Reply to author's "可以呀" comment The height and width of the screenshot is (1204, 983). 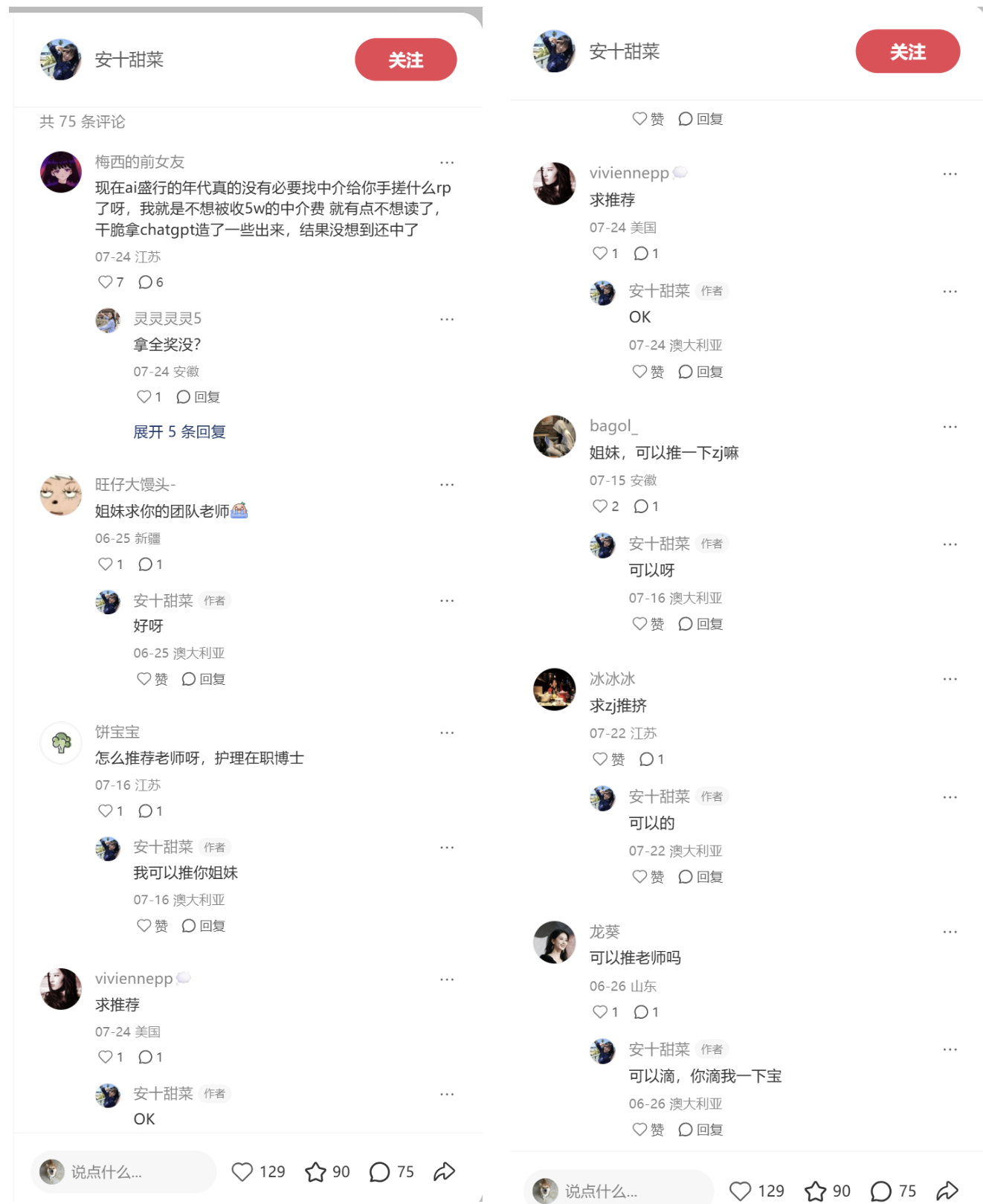tap(700, 623)
